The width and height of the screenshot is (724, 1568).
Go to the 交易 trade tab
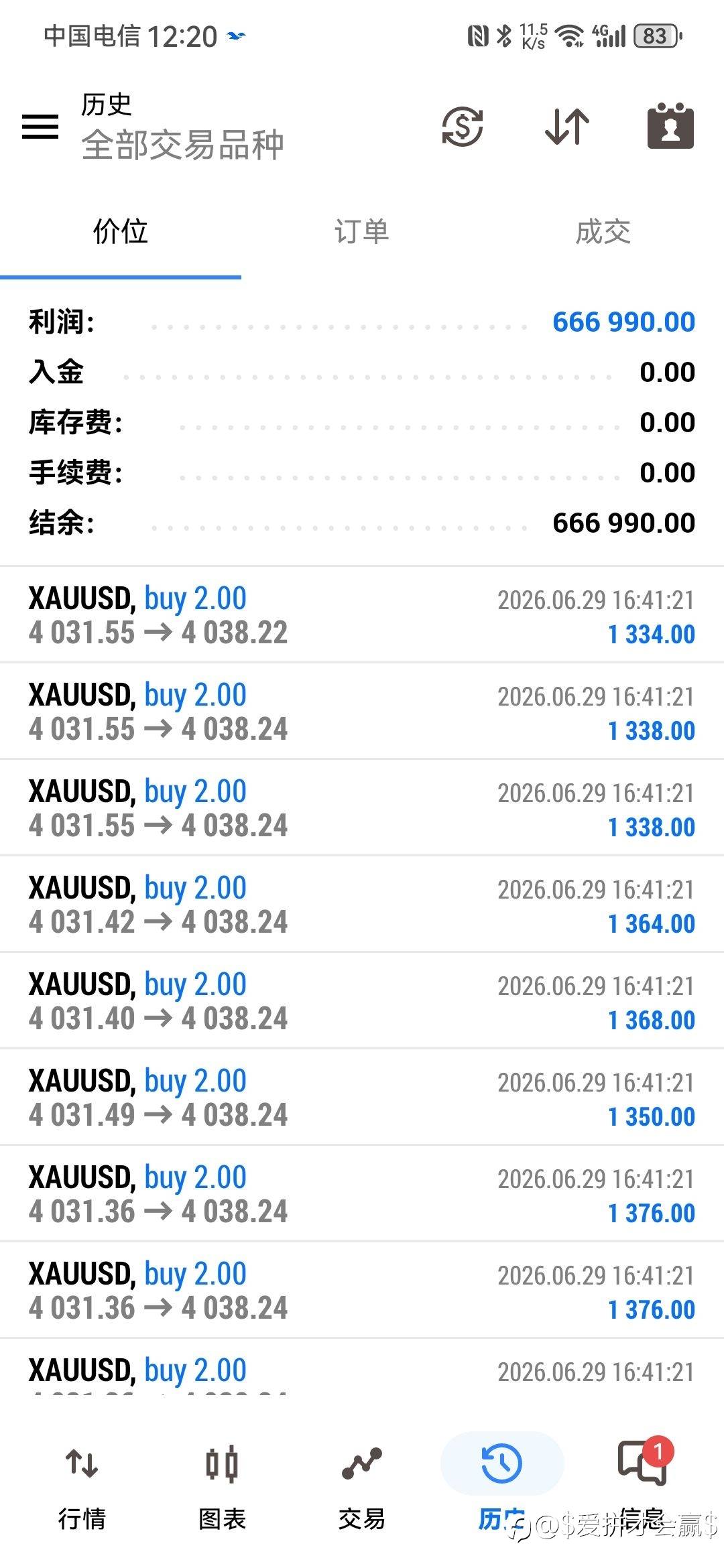[x=362, y=1488]
